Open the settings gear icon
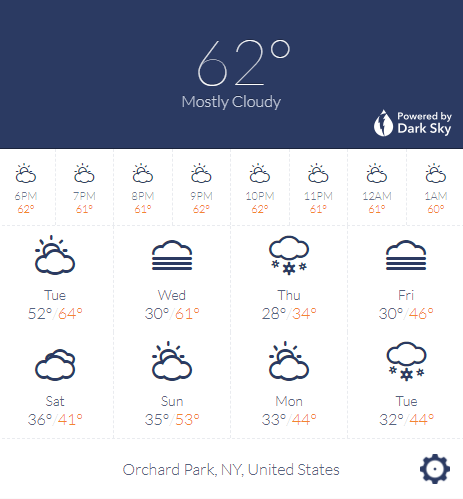This screenshot has width=463, height=499. pos(435,469)
